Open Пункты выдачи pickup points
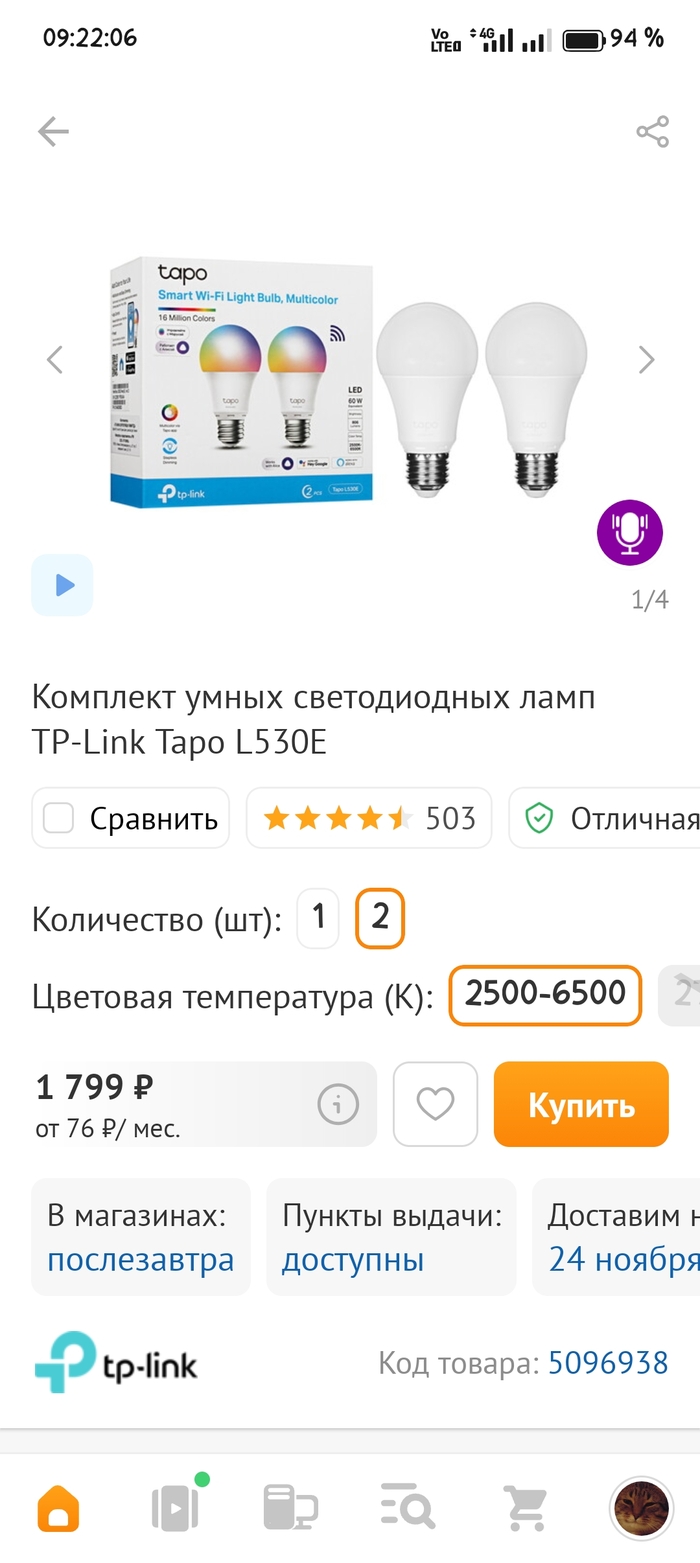Image resolution: width=700 pixels, height=1563 pixels. [x=391, y=1237]
